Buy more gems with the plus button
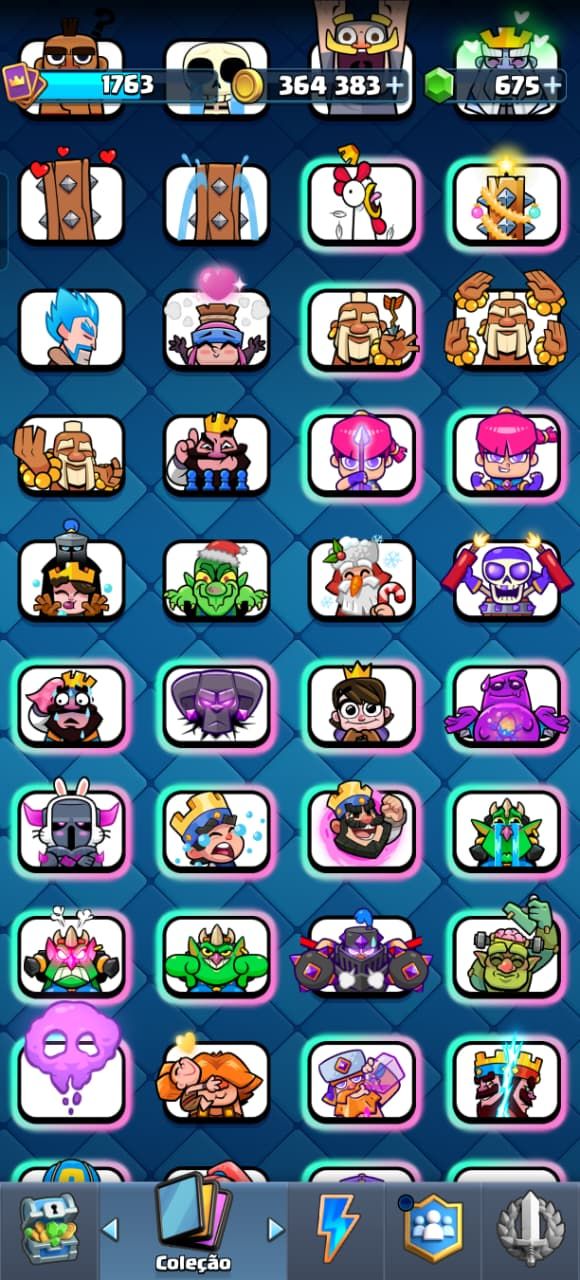The width and height of the screenshot is (580, 1280). (x=553, y=86)
